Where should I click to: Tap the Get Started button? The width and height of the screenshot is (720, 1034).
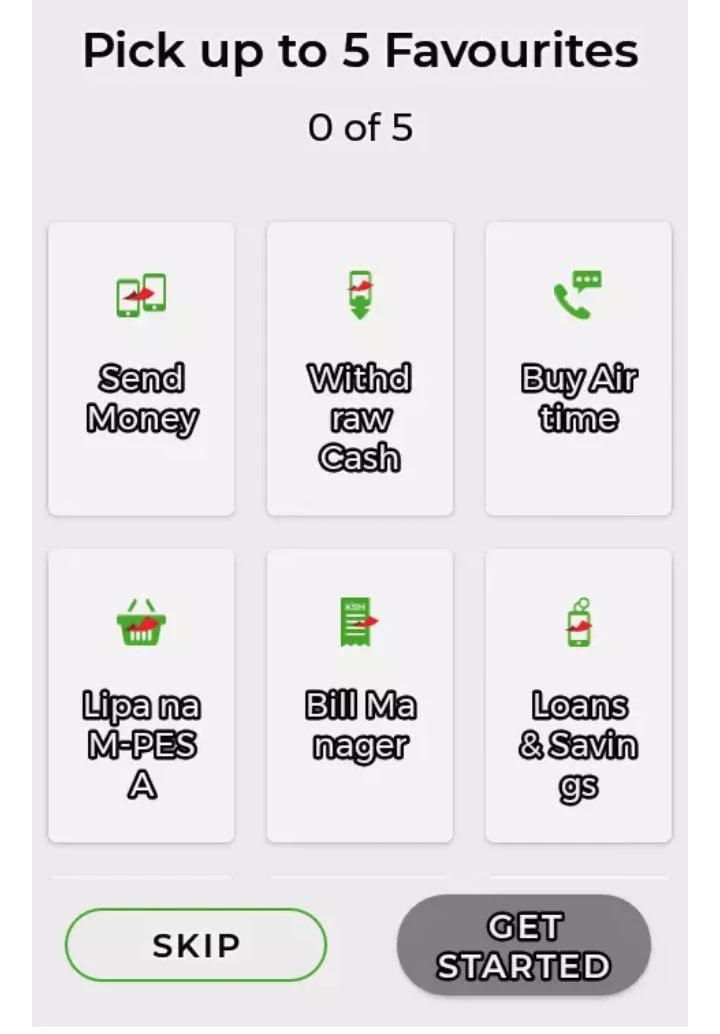click(524, 946)
